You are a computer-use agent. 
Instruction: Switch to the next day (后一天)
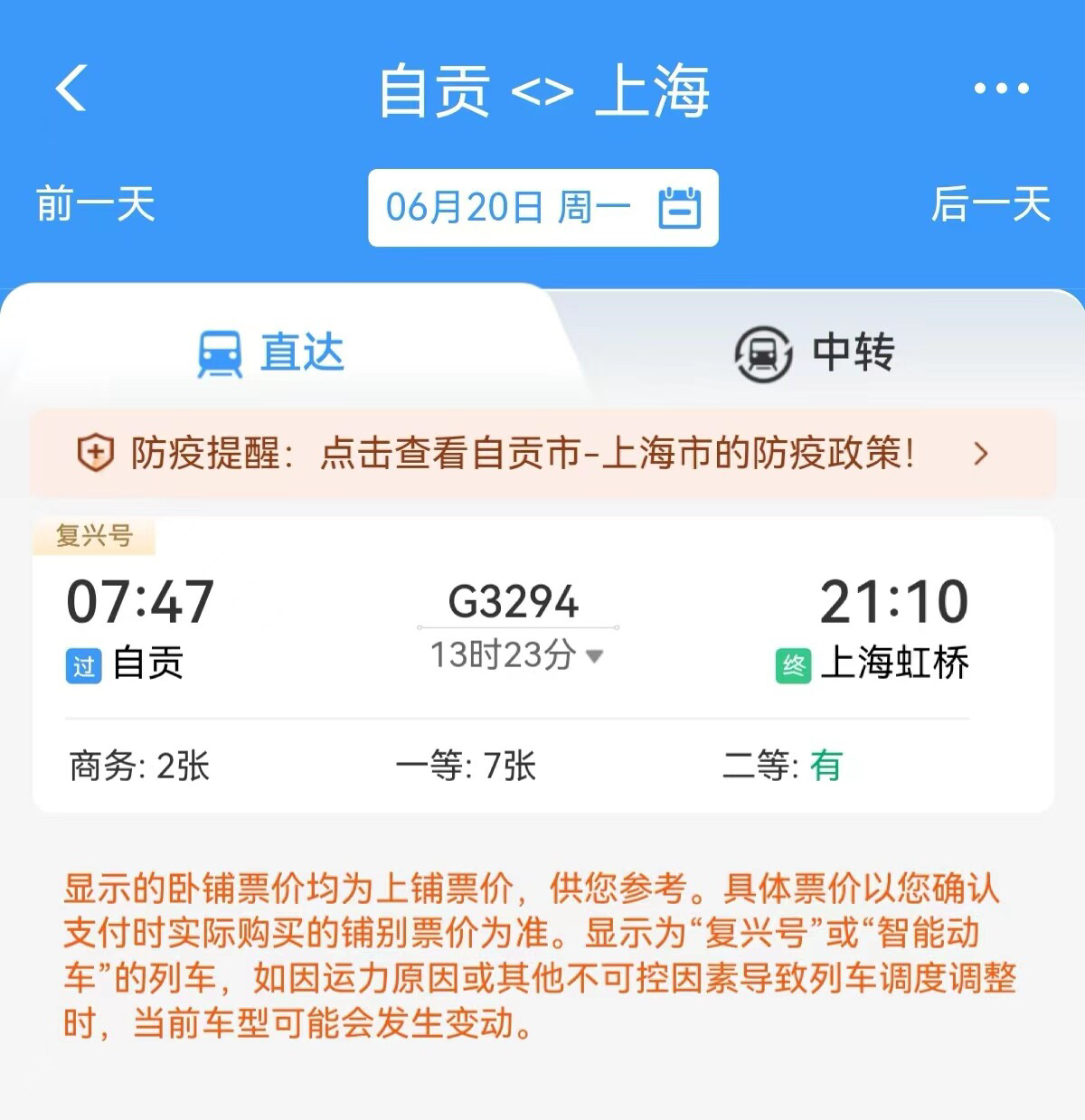pos(990,204)
